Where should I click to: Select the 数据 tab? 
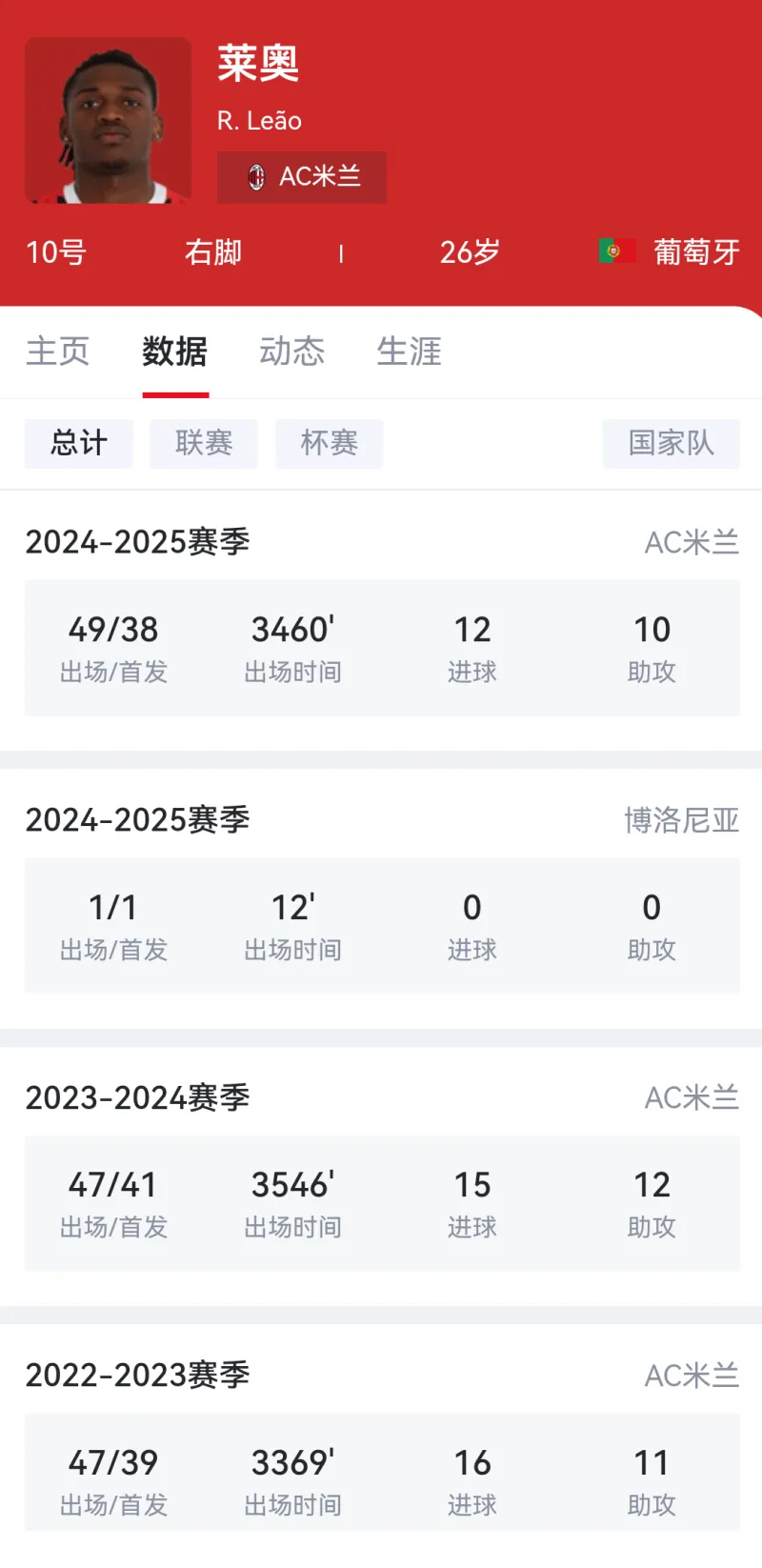click(x=175, y=352)
